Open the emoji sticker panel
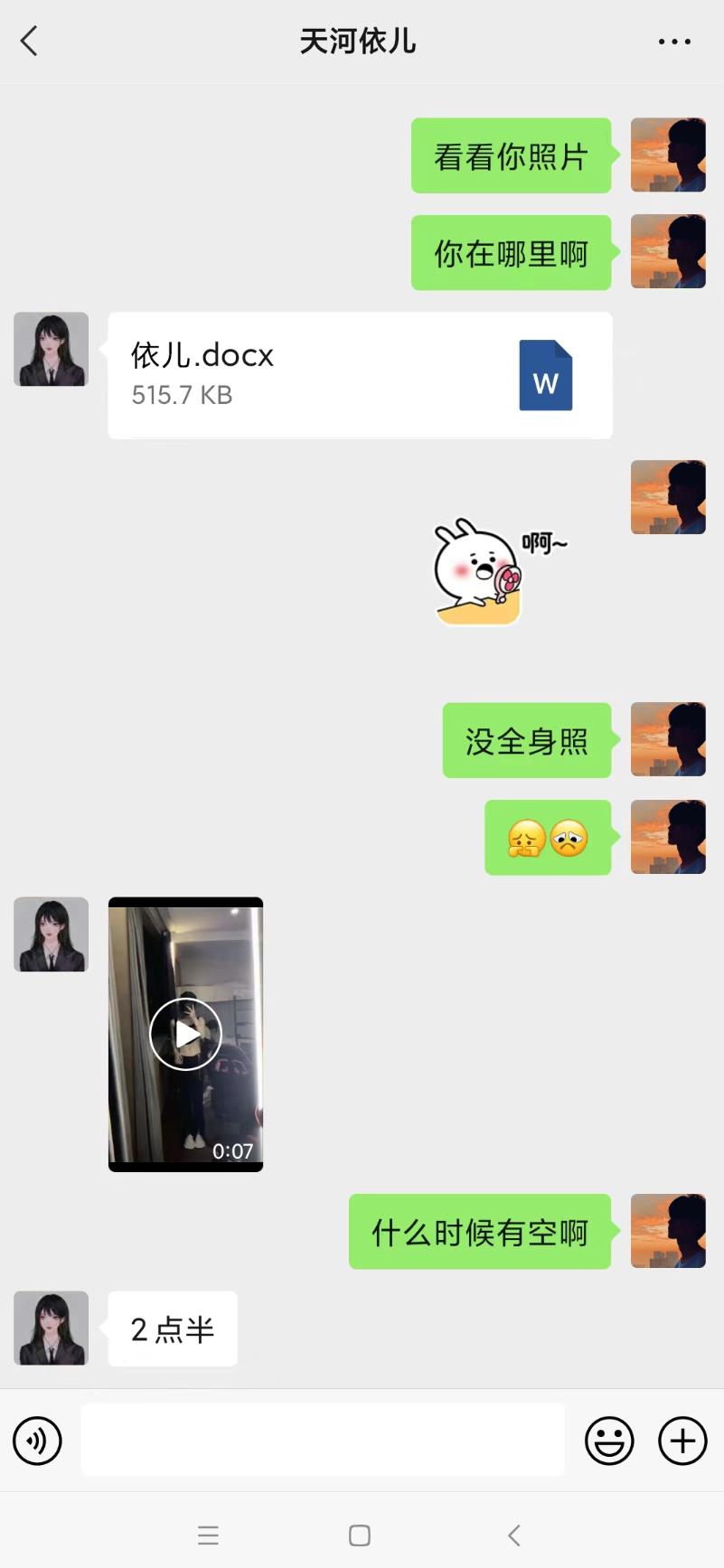 point(609,1441)
